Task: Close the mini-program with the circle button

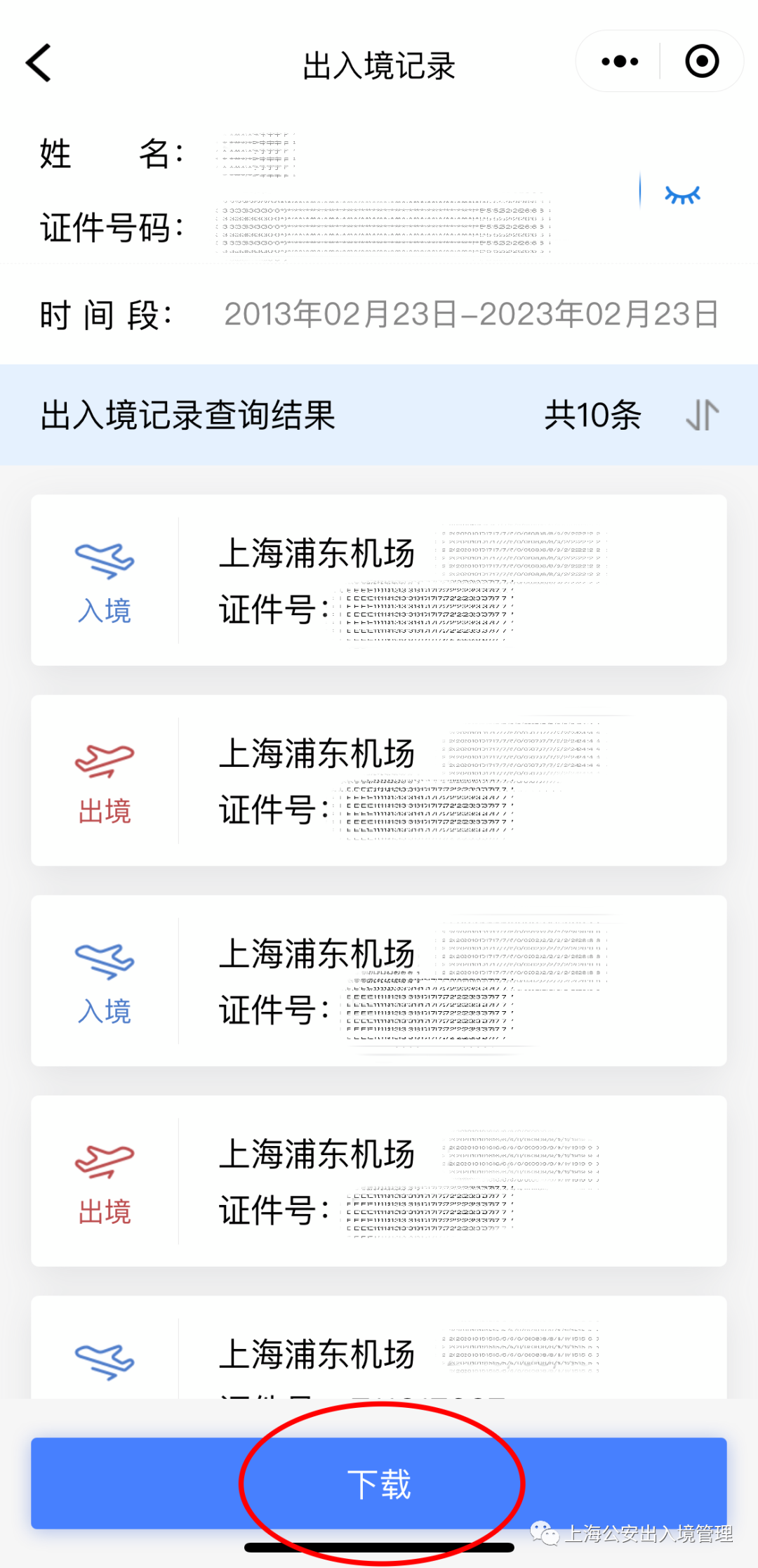Action: 702,61
